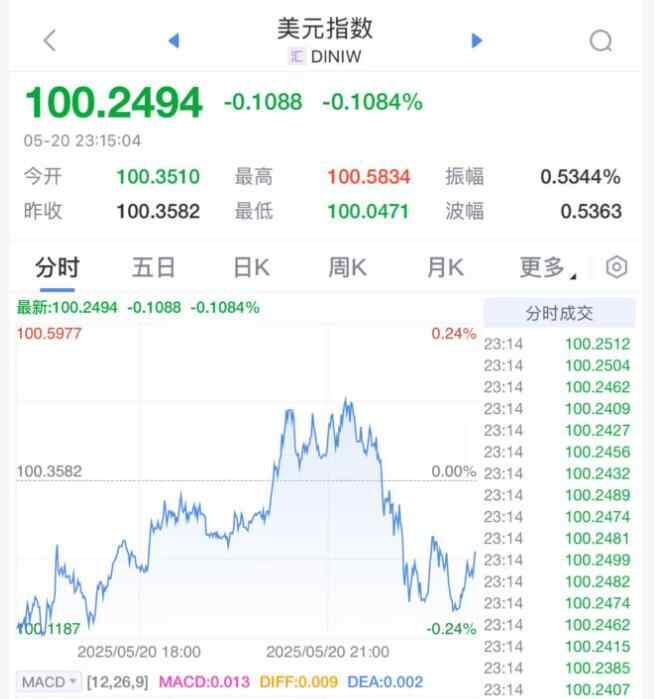Open chart settings hexagon icon
The width and height of the screenshot is (654, 699).
[617, 267]
